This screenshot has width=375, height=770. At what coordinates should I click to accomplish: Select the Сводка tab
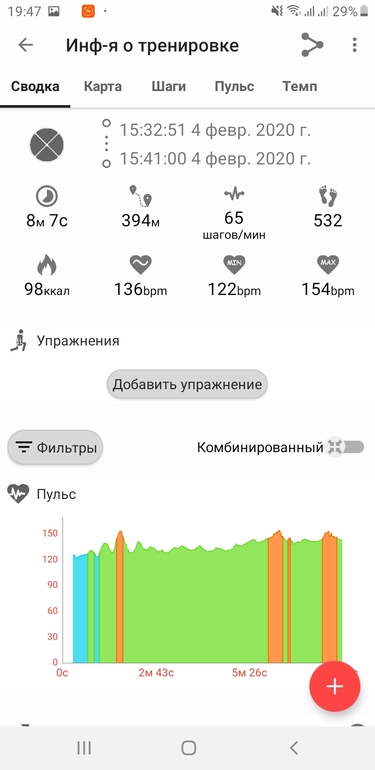point(35,87)
